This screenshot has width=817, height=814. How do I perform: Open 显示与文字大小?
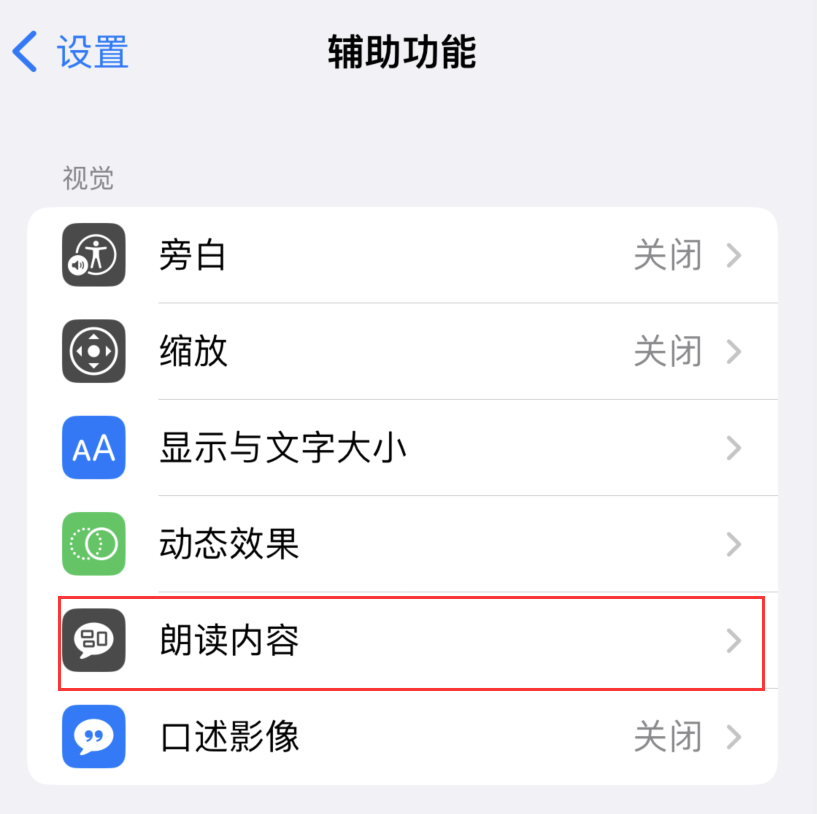400,448
